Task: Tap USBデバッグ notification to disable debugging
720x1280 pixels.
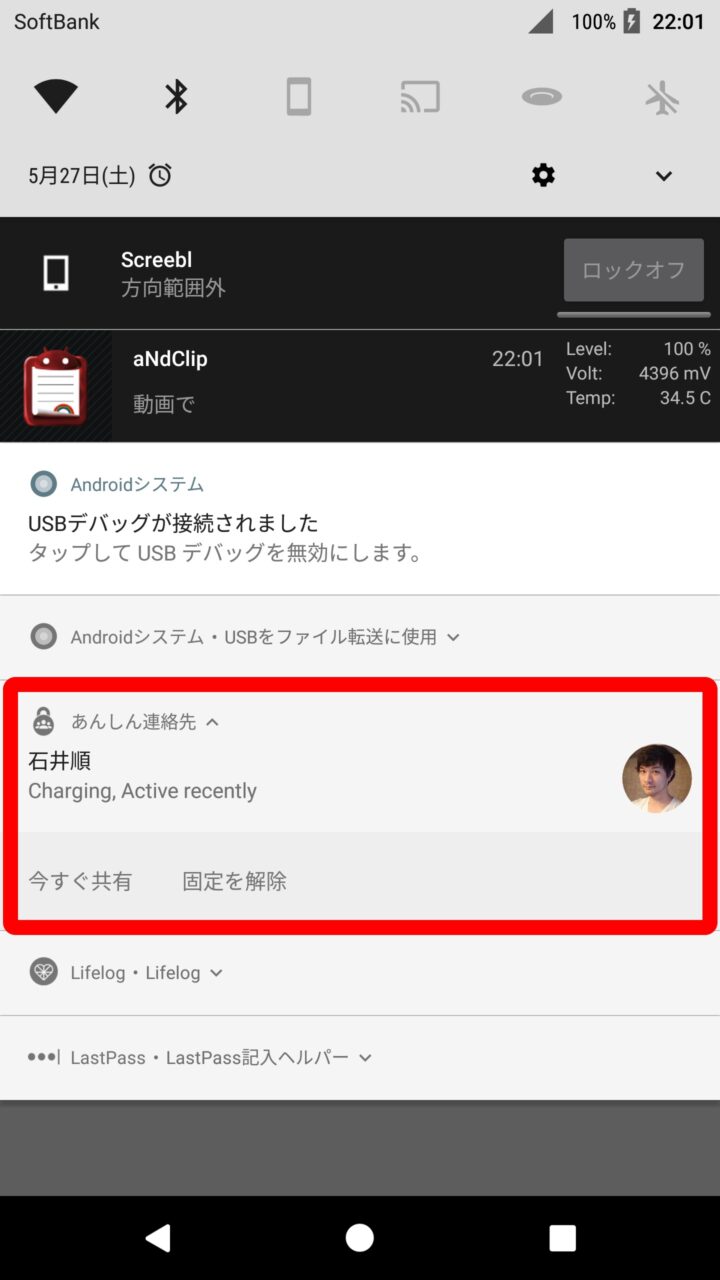Action: 300,537
